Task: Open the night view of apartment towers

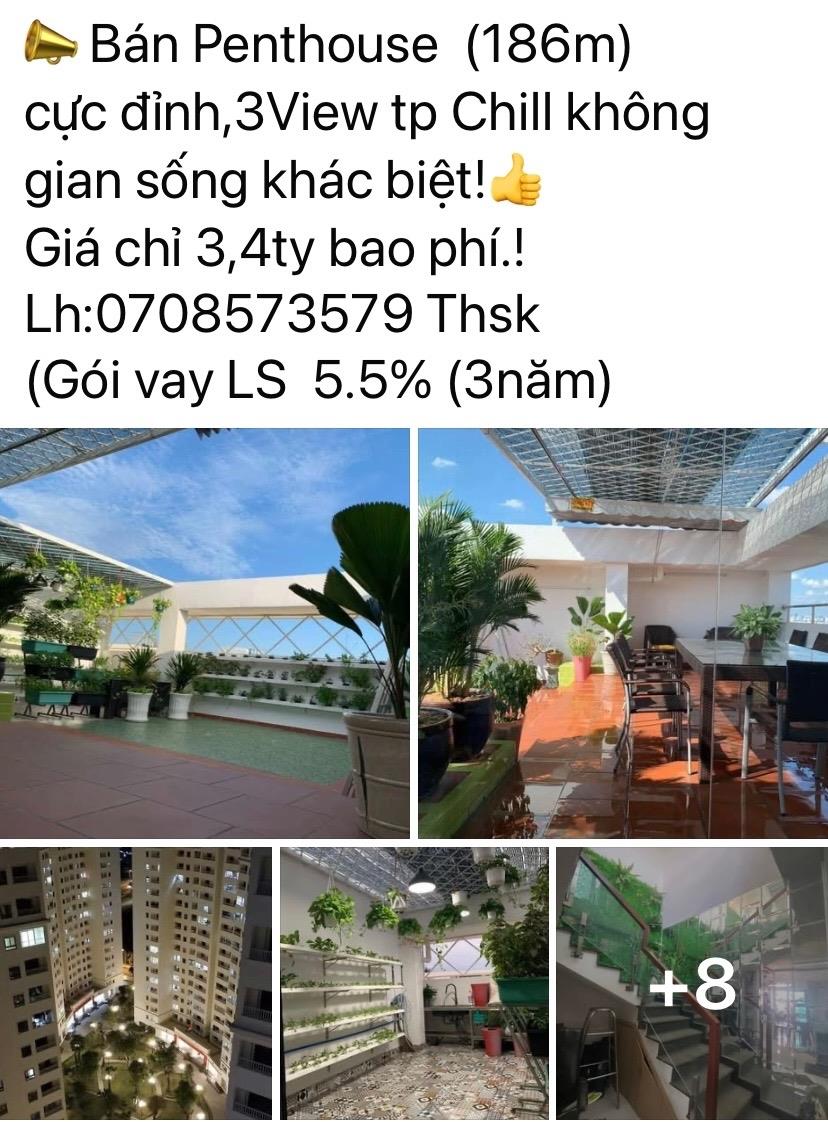Action: [135, 983]
